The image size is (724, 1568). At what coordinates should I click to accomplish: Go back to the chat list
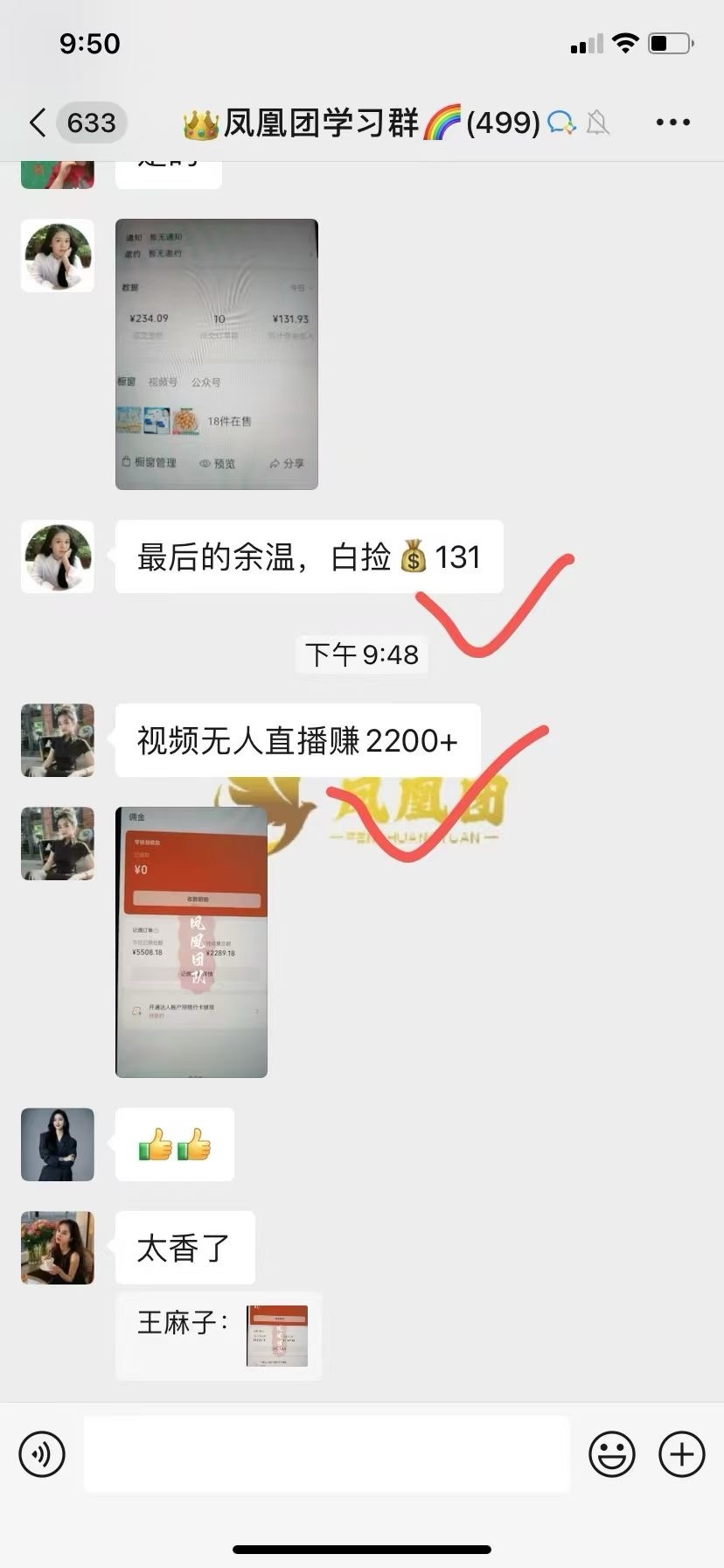click(38, 122)
